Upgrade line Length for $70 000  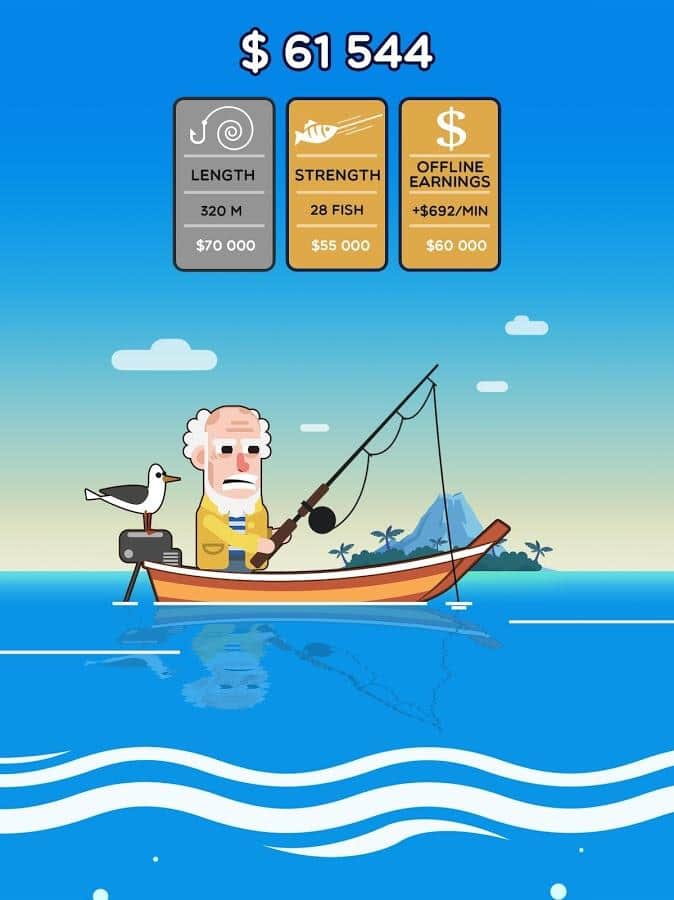click(224, 185)
